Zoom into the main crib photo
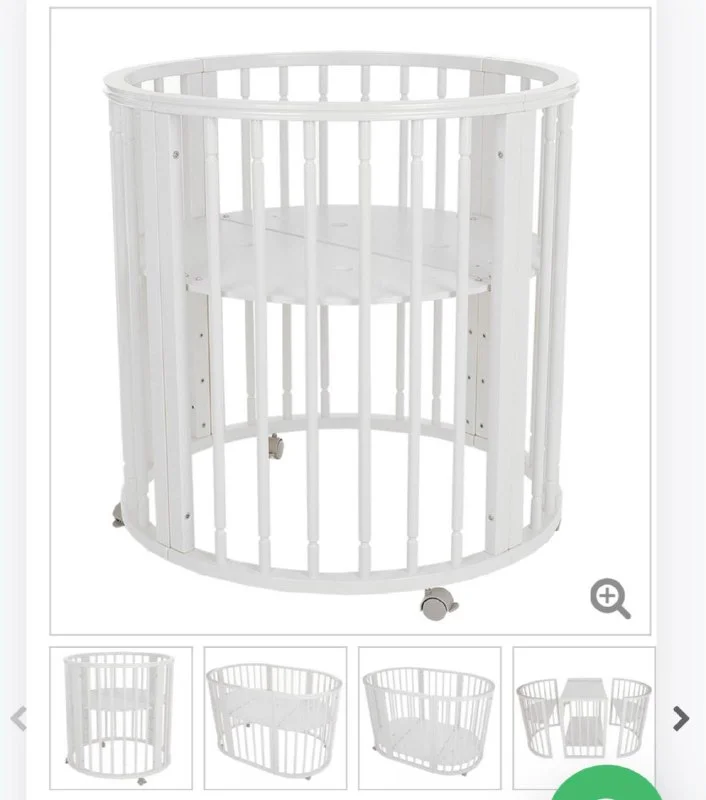This screenshot has height=800, width=706. tap(610, 599)
